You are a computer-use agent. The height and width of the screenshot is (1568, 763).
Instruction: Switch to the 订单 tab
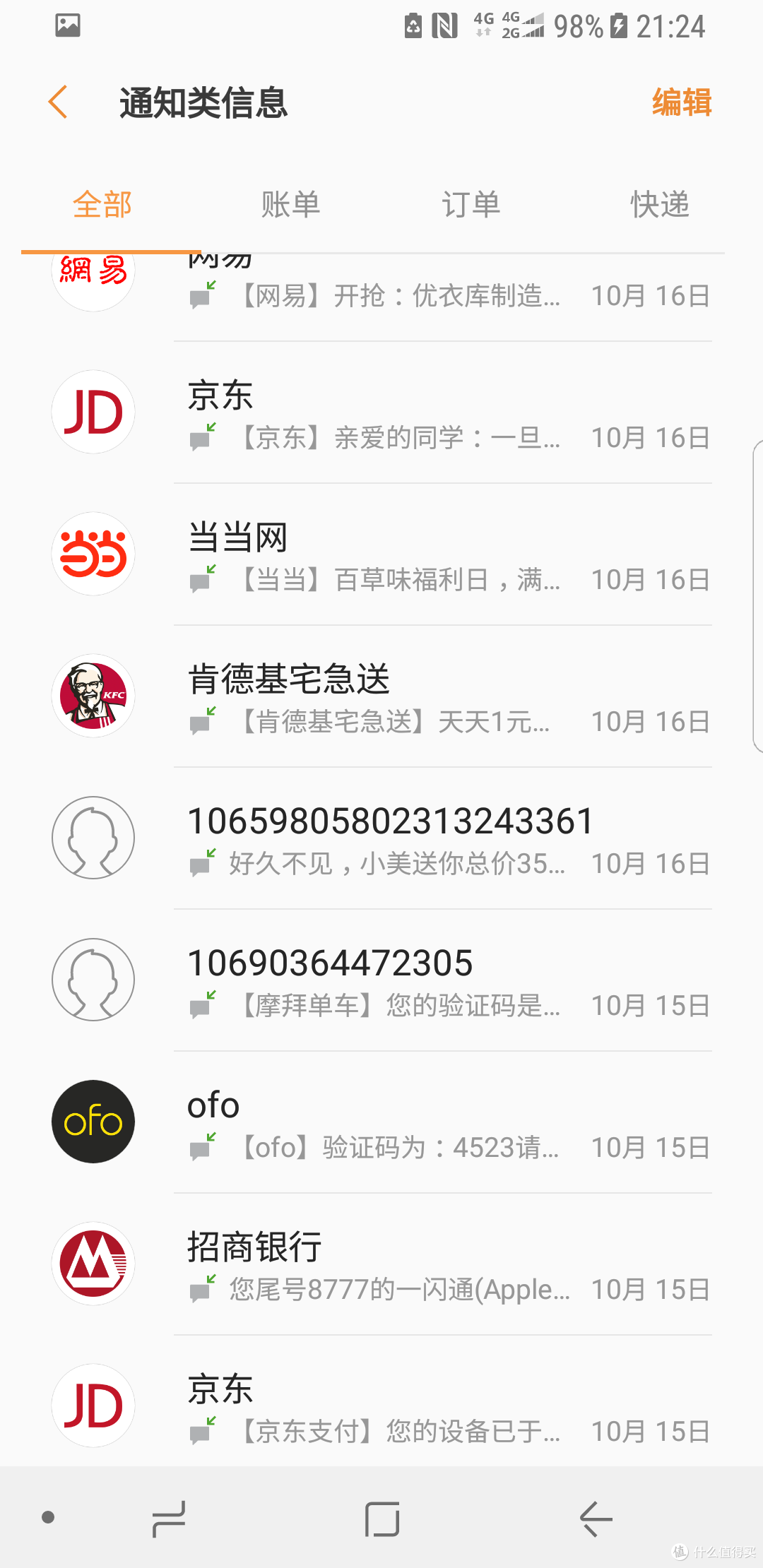[x=471, y=205]
